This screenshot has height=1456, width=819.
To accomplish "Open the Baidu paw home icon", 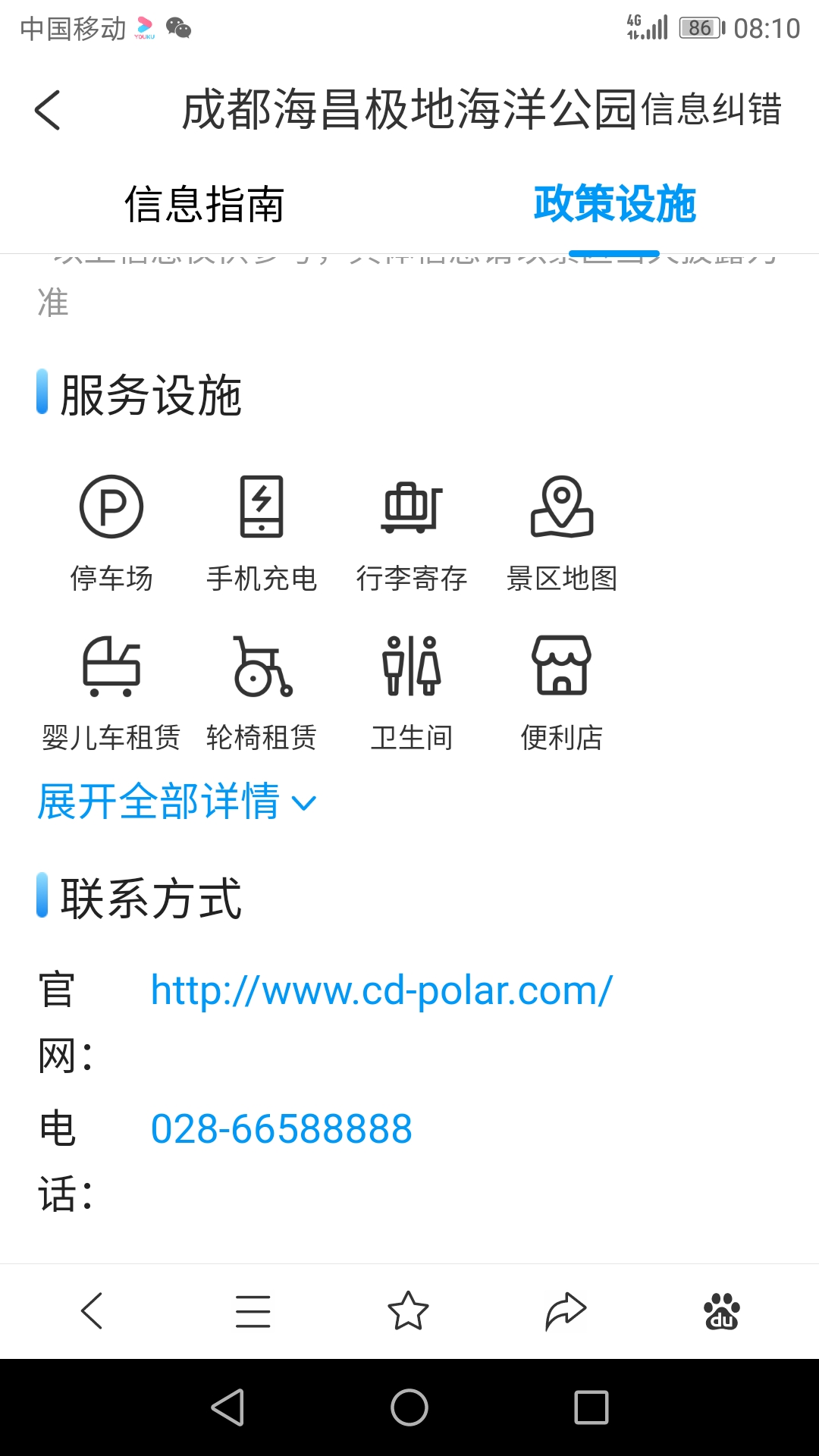I will [722, 1311].
